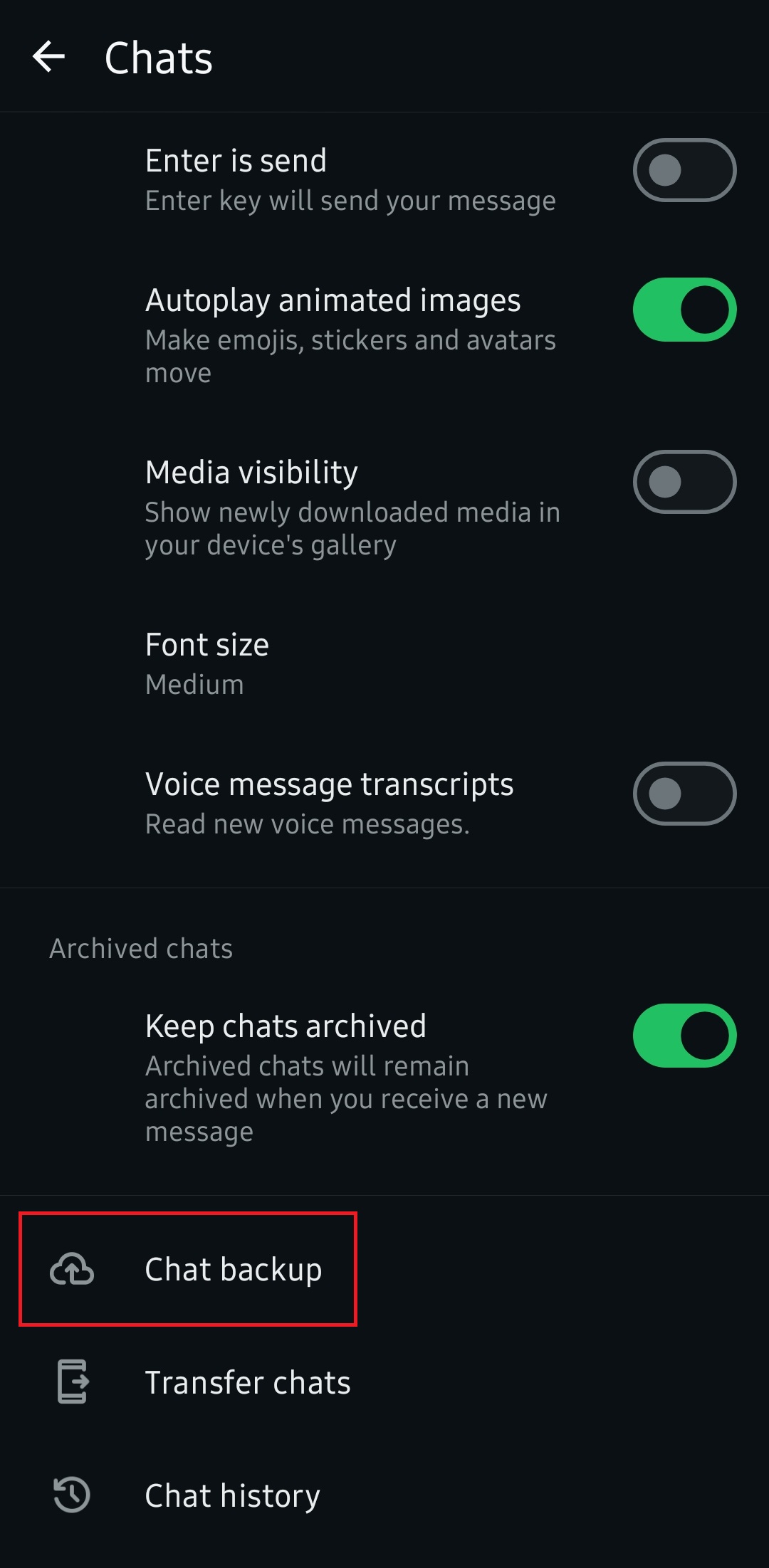Image resolution: width=769 pixels, height=1568 pixels.
Task: Disable Autoplay animated images
Action: click(684, 310)
